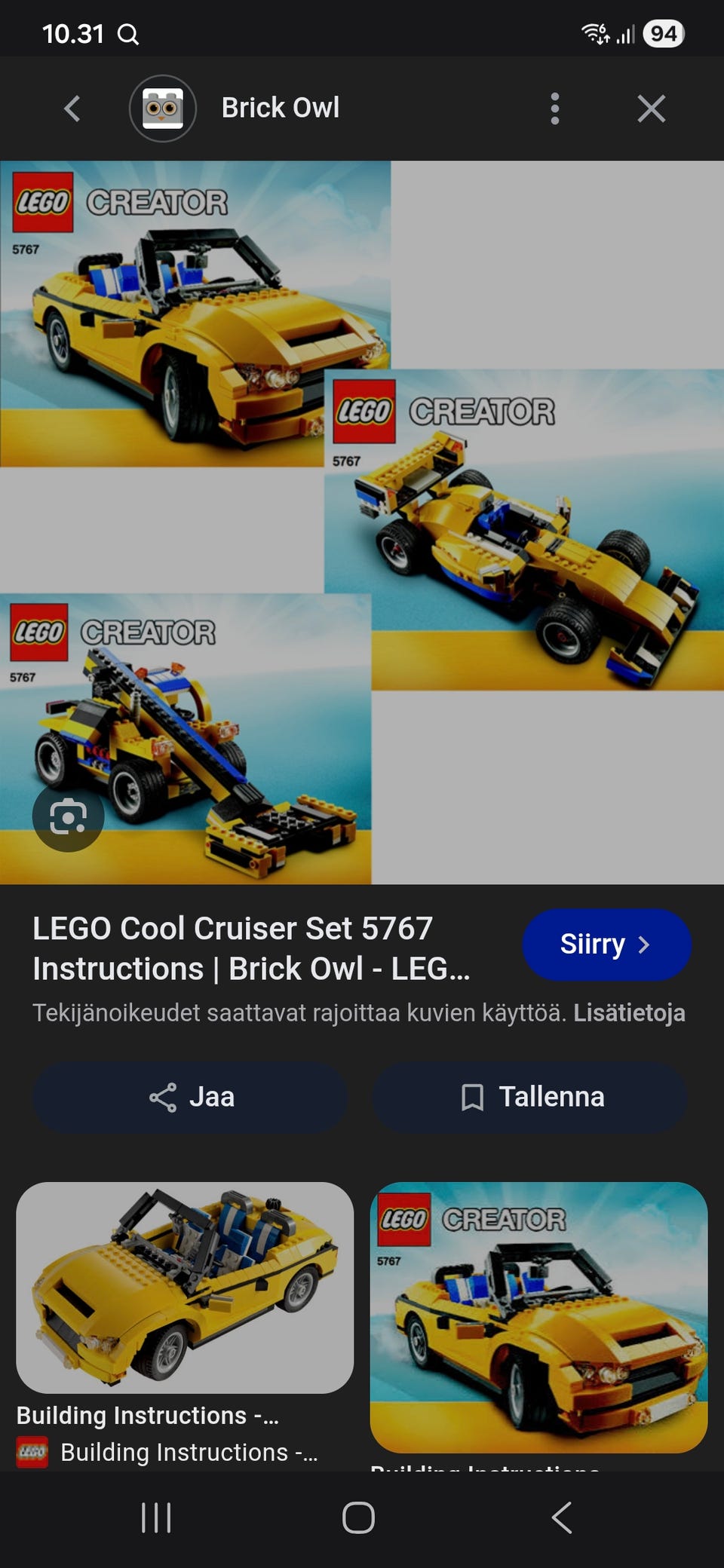Open the Brick Owl source page
This screenshot has height=1568, width=724.
(280, 109)
